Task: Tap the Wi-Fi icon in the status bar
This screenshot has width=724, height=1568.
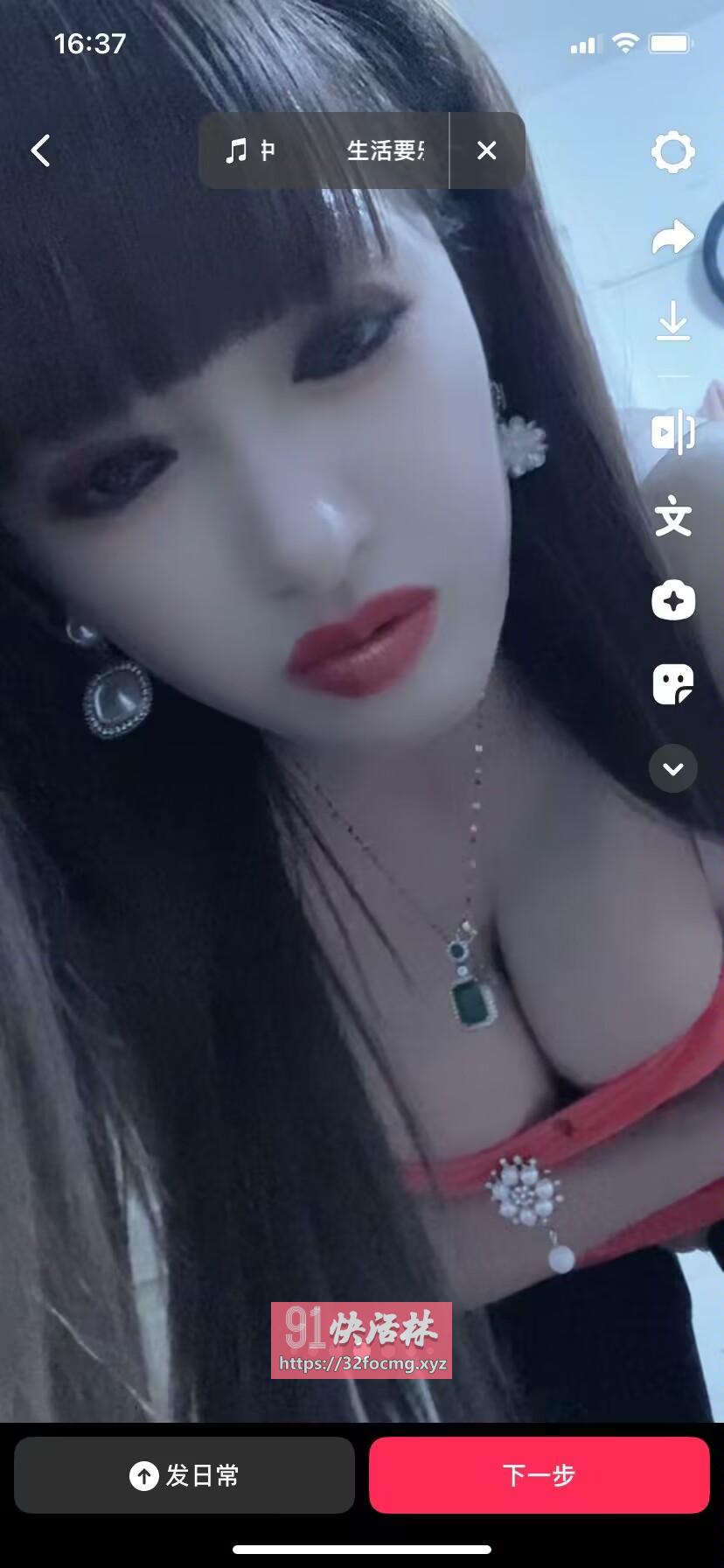Action: click(x=624, y=43)
